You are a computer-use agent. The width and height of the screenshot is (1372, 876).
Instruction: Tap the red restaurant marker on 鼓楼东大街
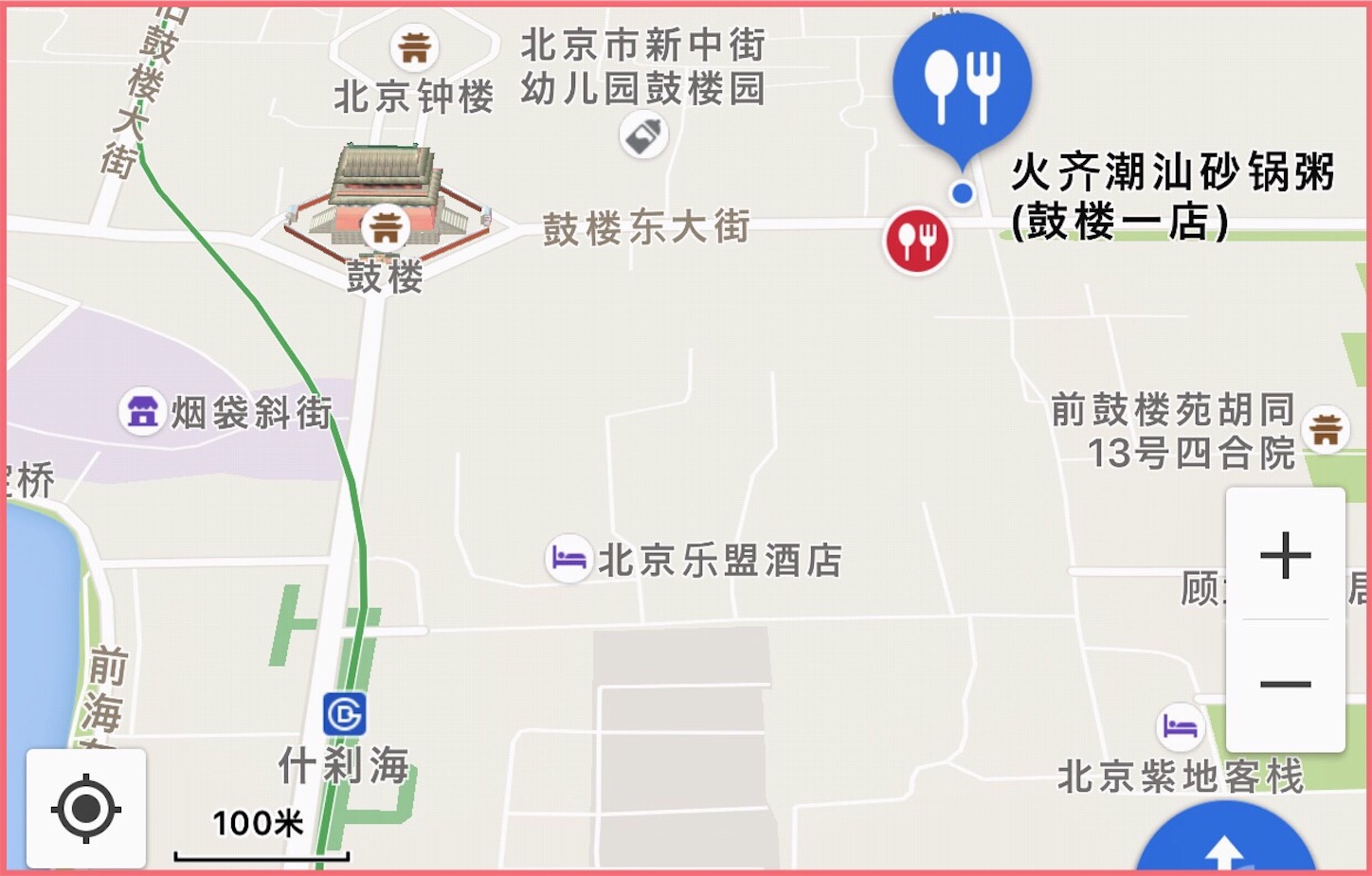tap(916, 241)
